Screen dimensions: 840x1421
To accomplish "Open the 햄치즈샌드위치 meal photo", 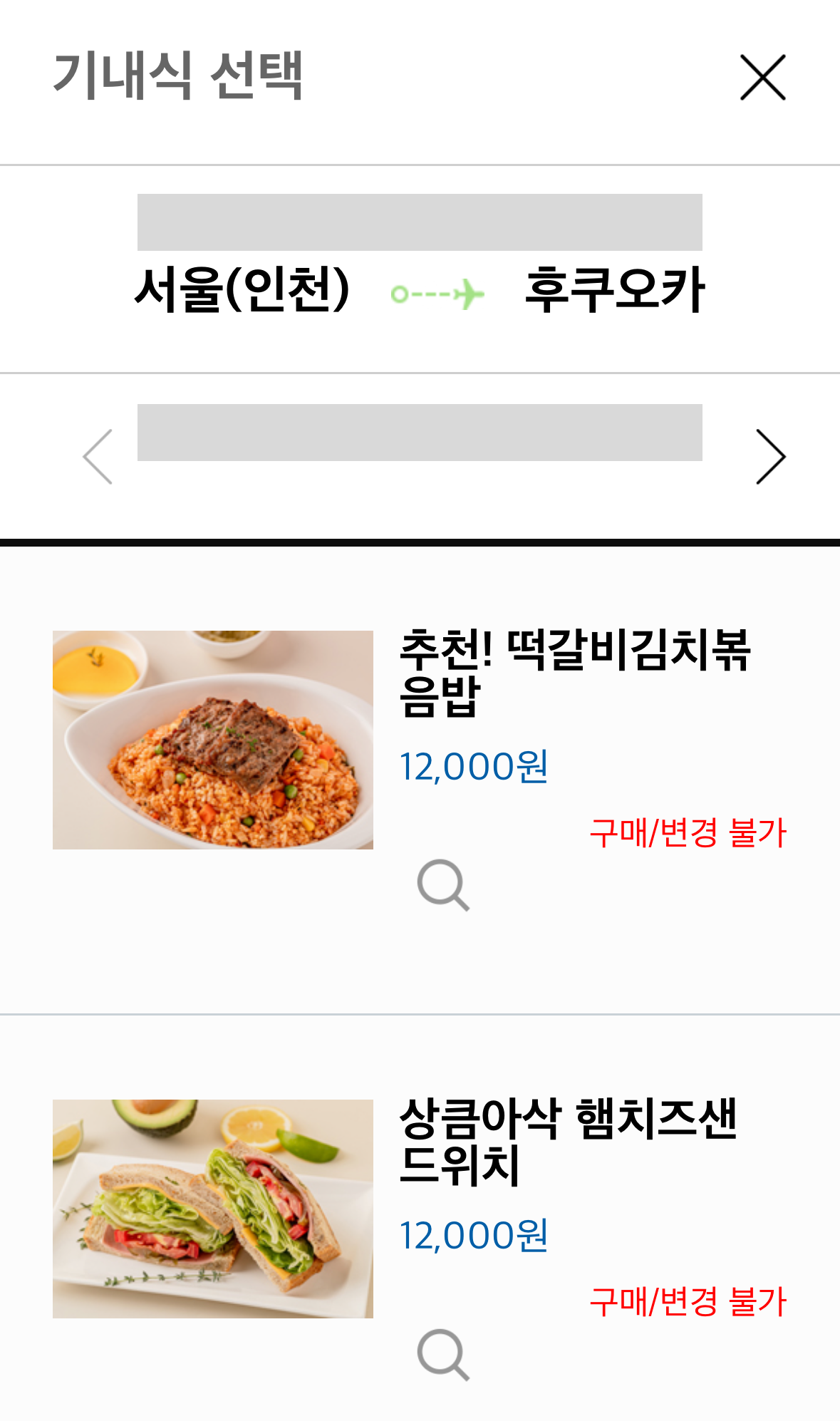I will click(x=212, y=1209).
